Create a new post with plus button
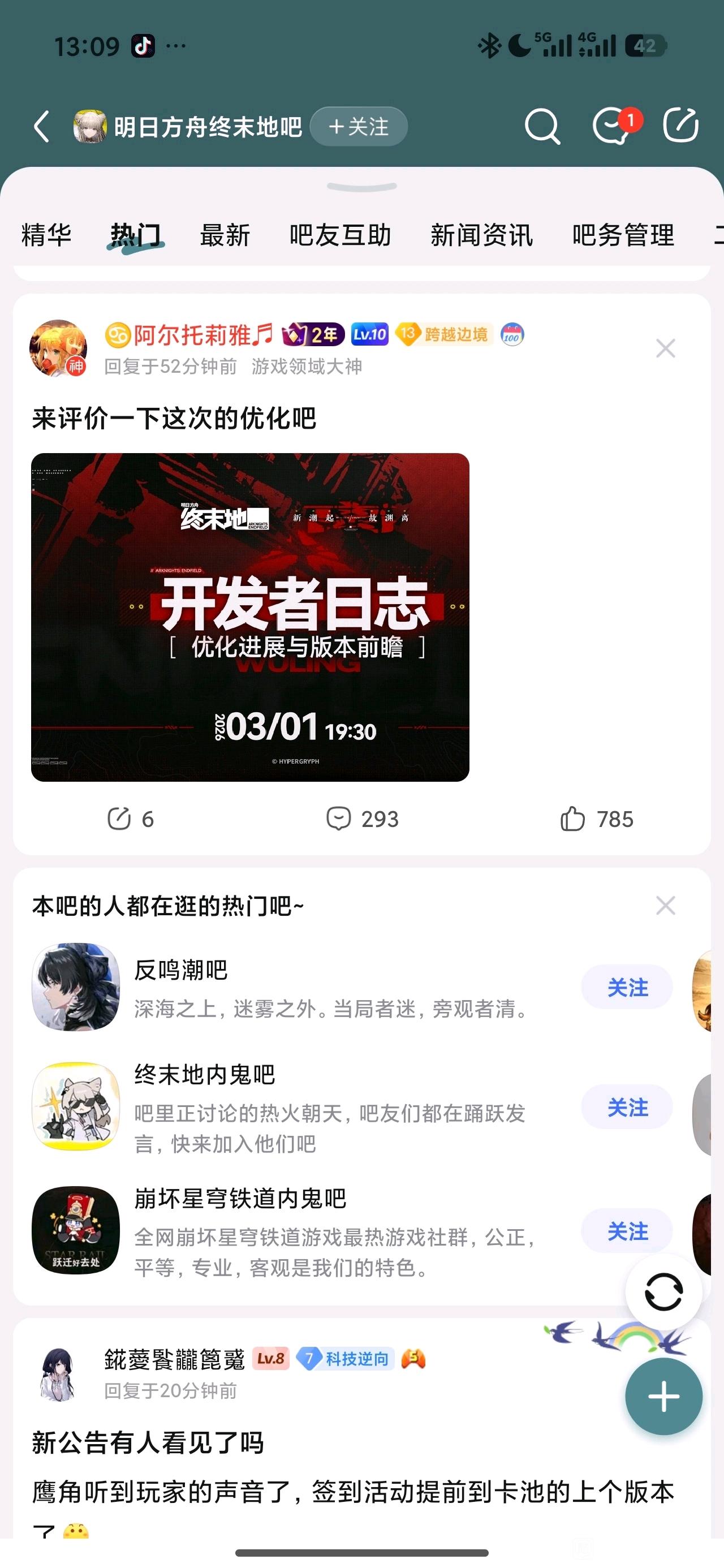Screen dimensions: 724x1568 [663, 1397]
